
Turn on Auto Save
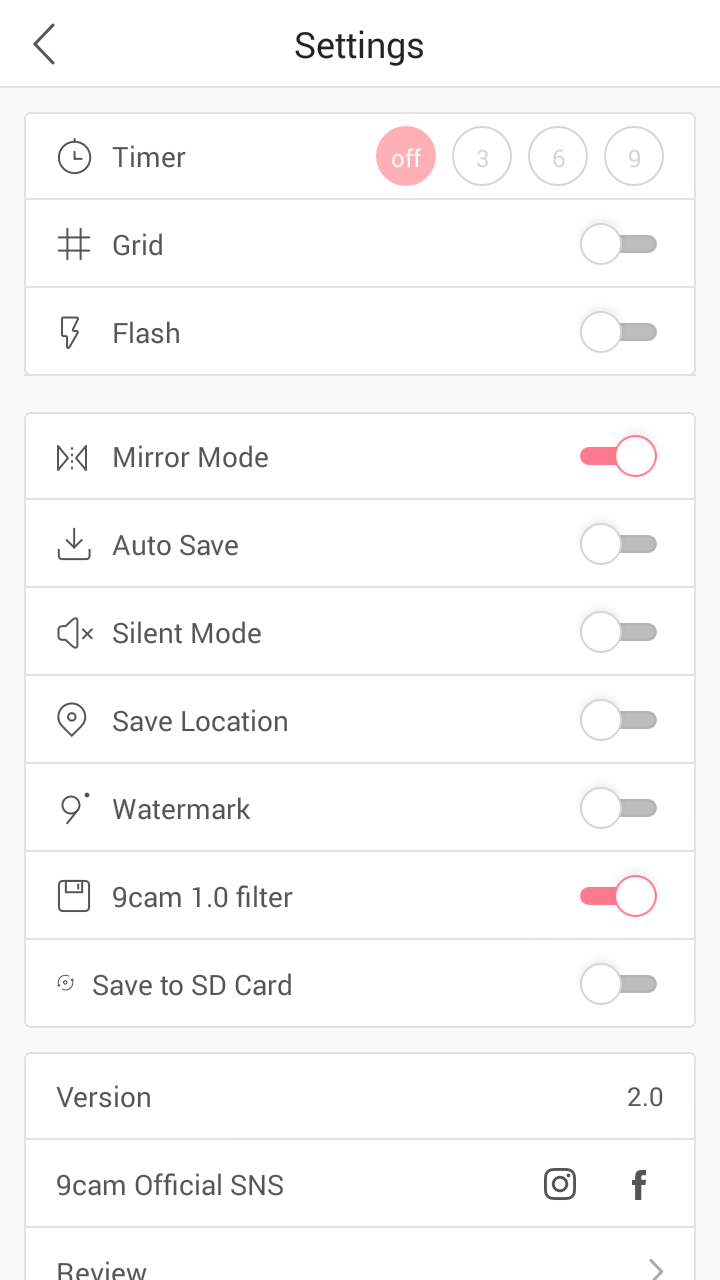pyautogui.click(x=618, y=544)
